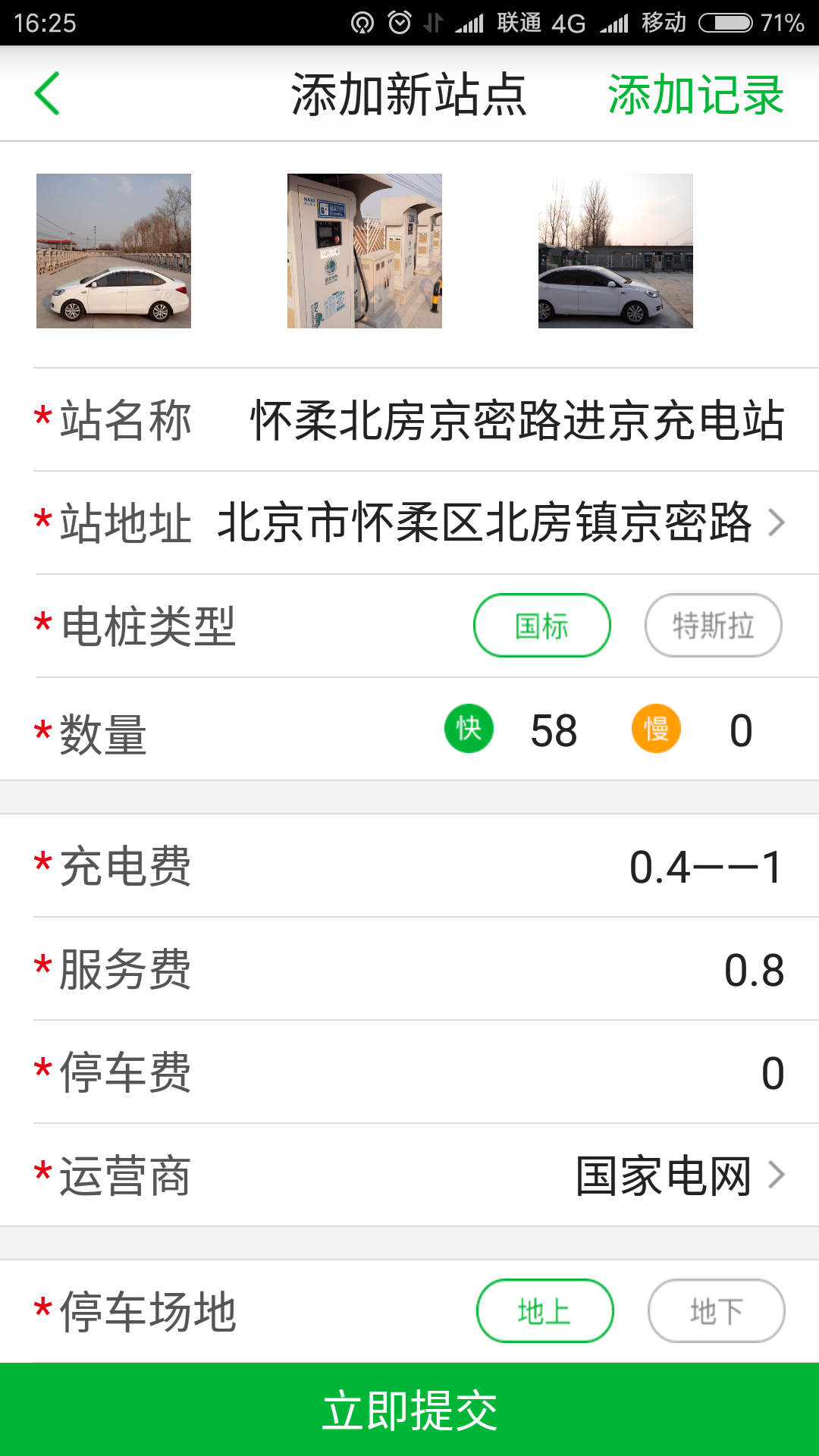
Task: Open 添加记录 in the top bar
Action: 695,95
